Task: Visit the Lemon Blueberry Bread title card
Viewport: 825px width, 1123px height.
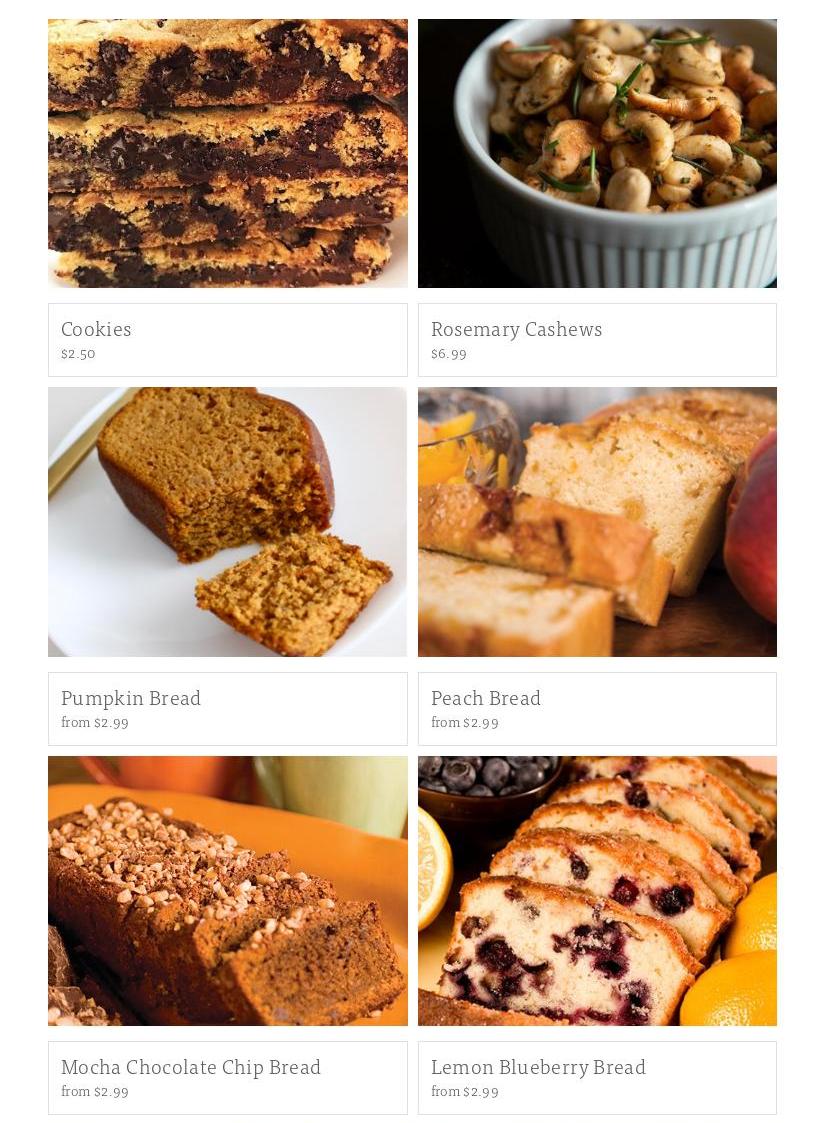Action: coord(597,1078)
